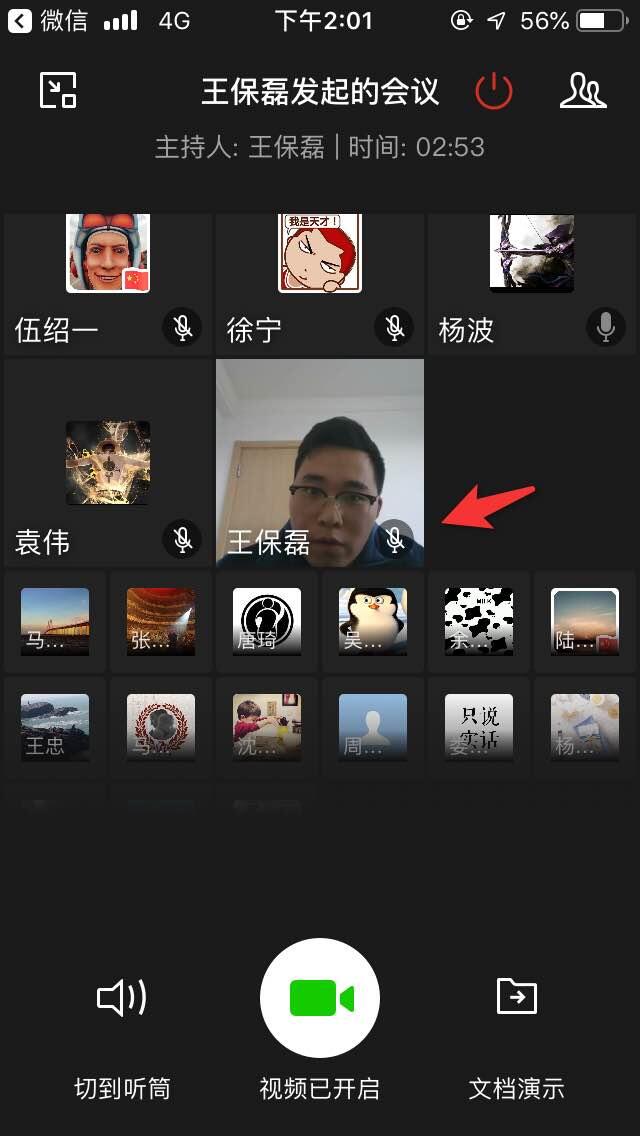
Task: Select 徐宁's participant tile
Action: [320, 284]
